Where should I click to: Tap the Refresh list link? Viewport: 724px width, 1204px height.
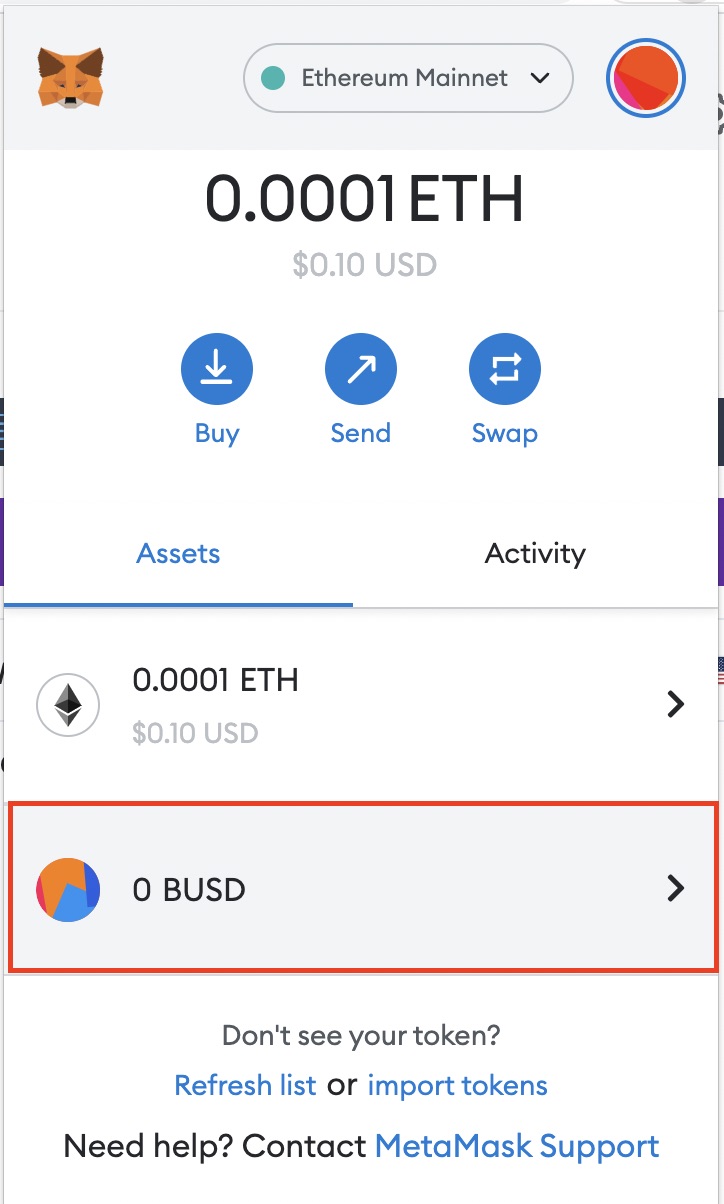tap(245, 1085)
